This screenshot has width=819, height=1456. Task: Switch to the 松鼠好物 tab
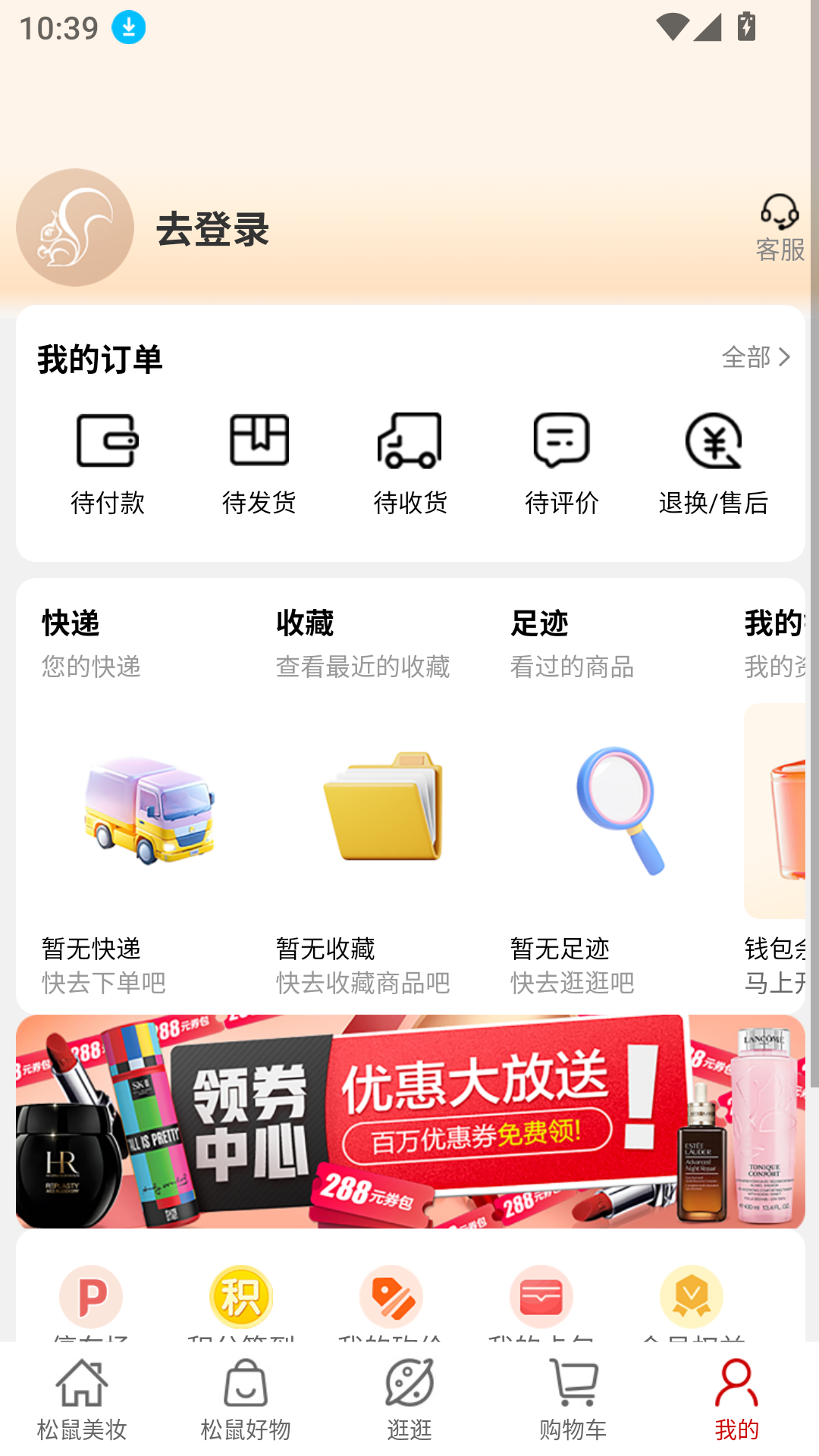pos(246,1400)
